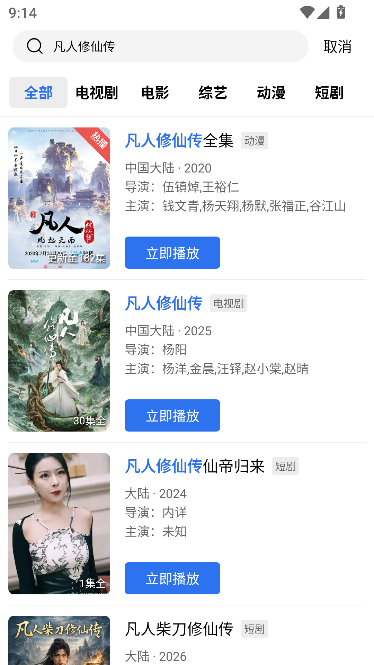Play 凡人修仙传仙帝归来 with 立即播放

(x=172, y=578)
